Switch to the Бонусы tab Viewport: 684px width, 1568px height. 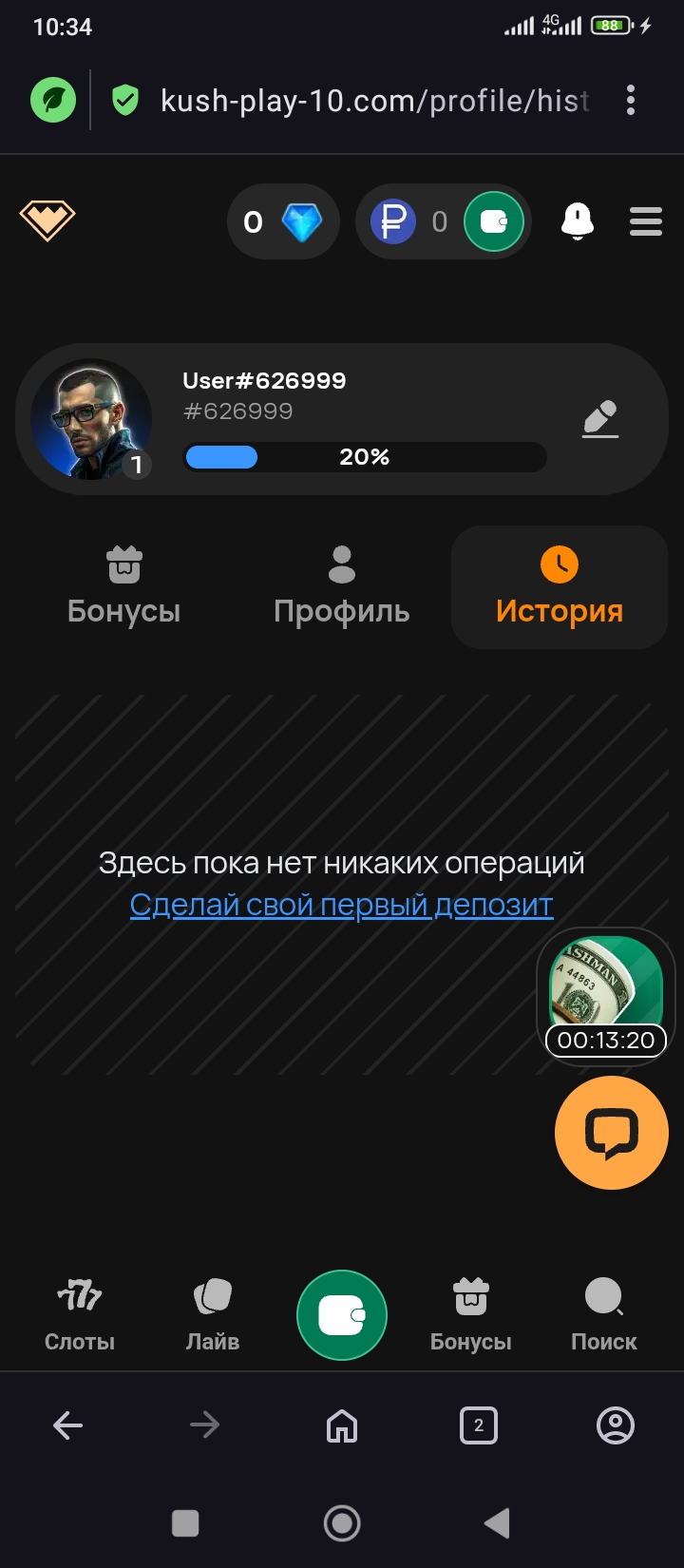coord(124,586)
